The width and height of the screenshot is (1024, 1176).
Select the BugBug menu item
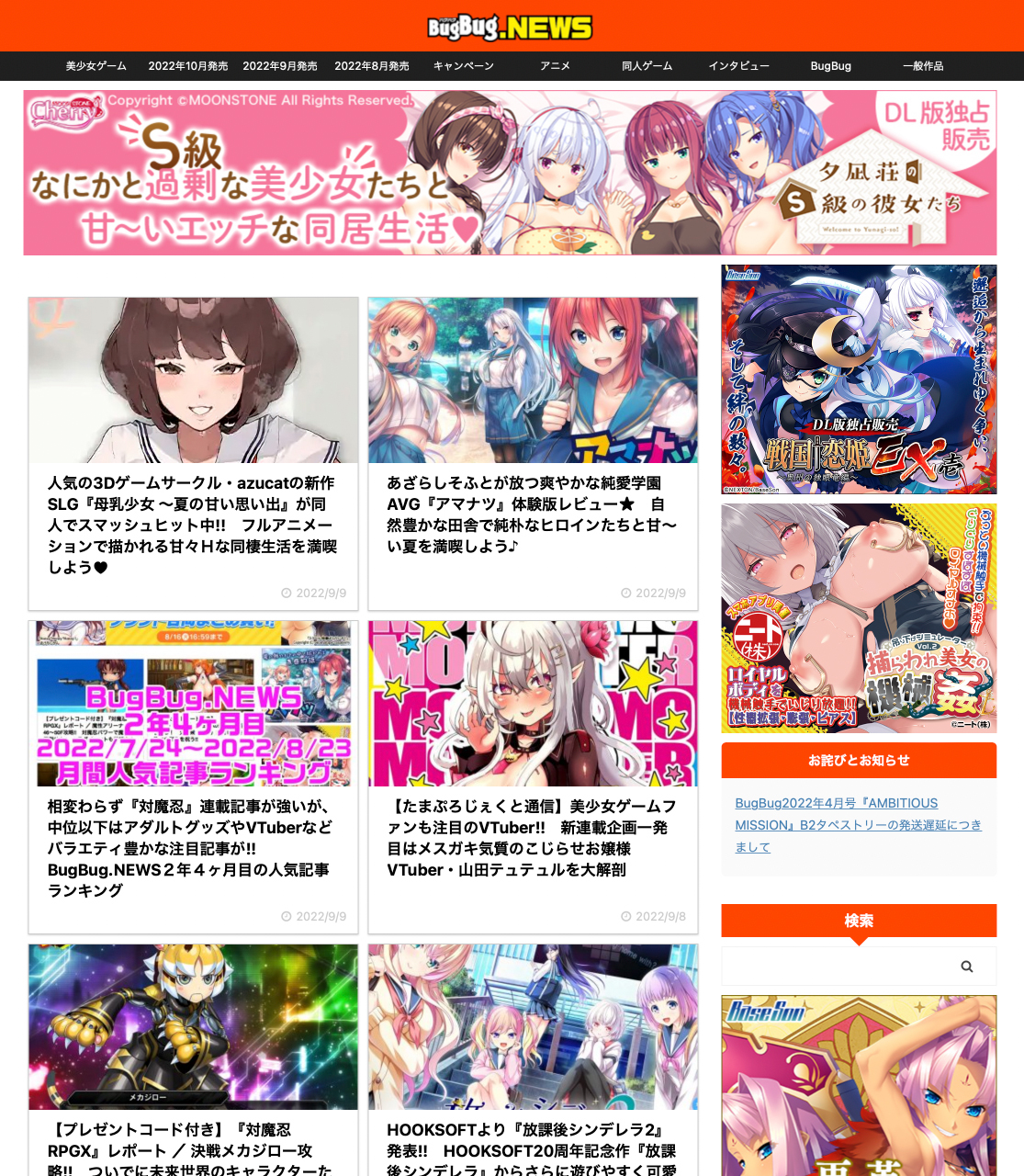831,66
